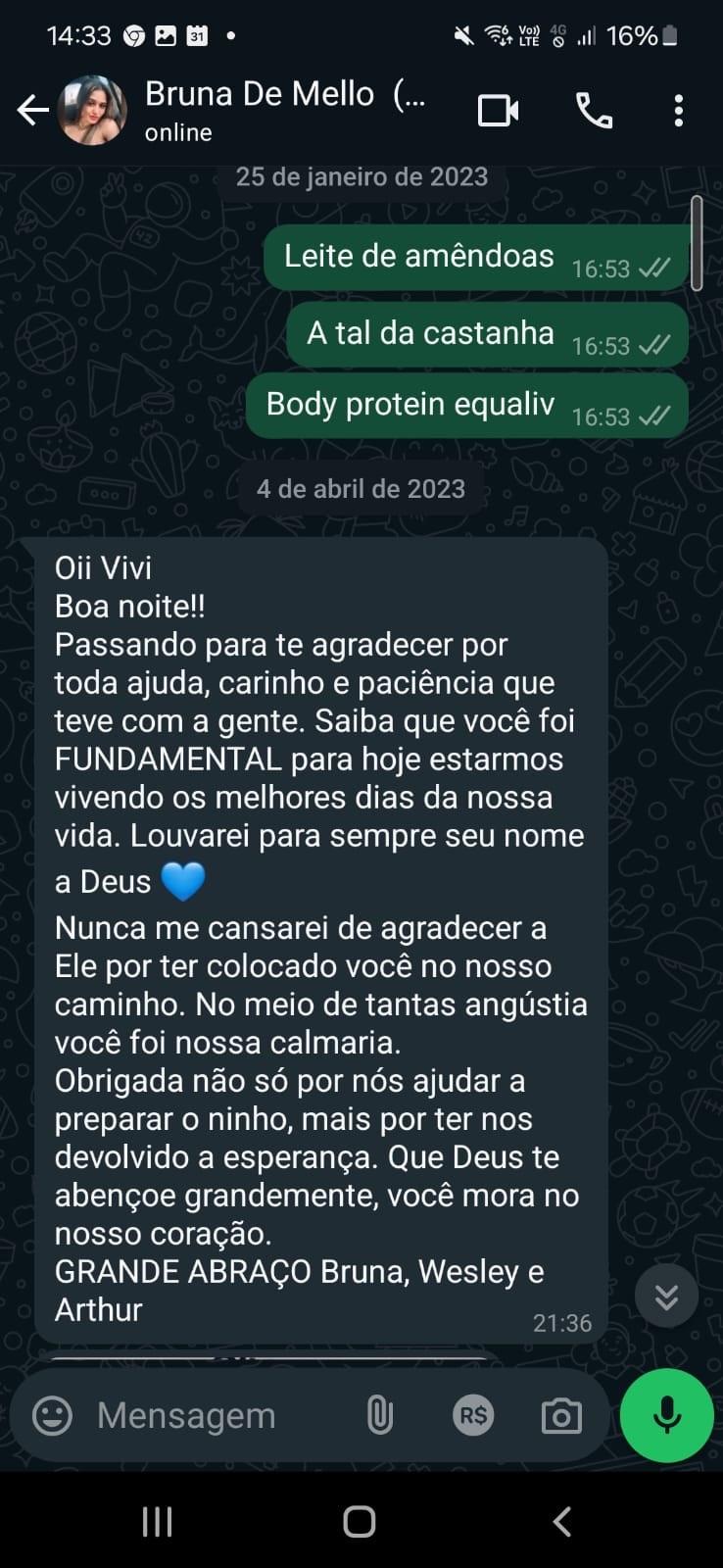Open the emoji picker
Screen dimensions: 723x1568
(x=51, y=1414)
